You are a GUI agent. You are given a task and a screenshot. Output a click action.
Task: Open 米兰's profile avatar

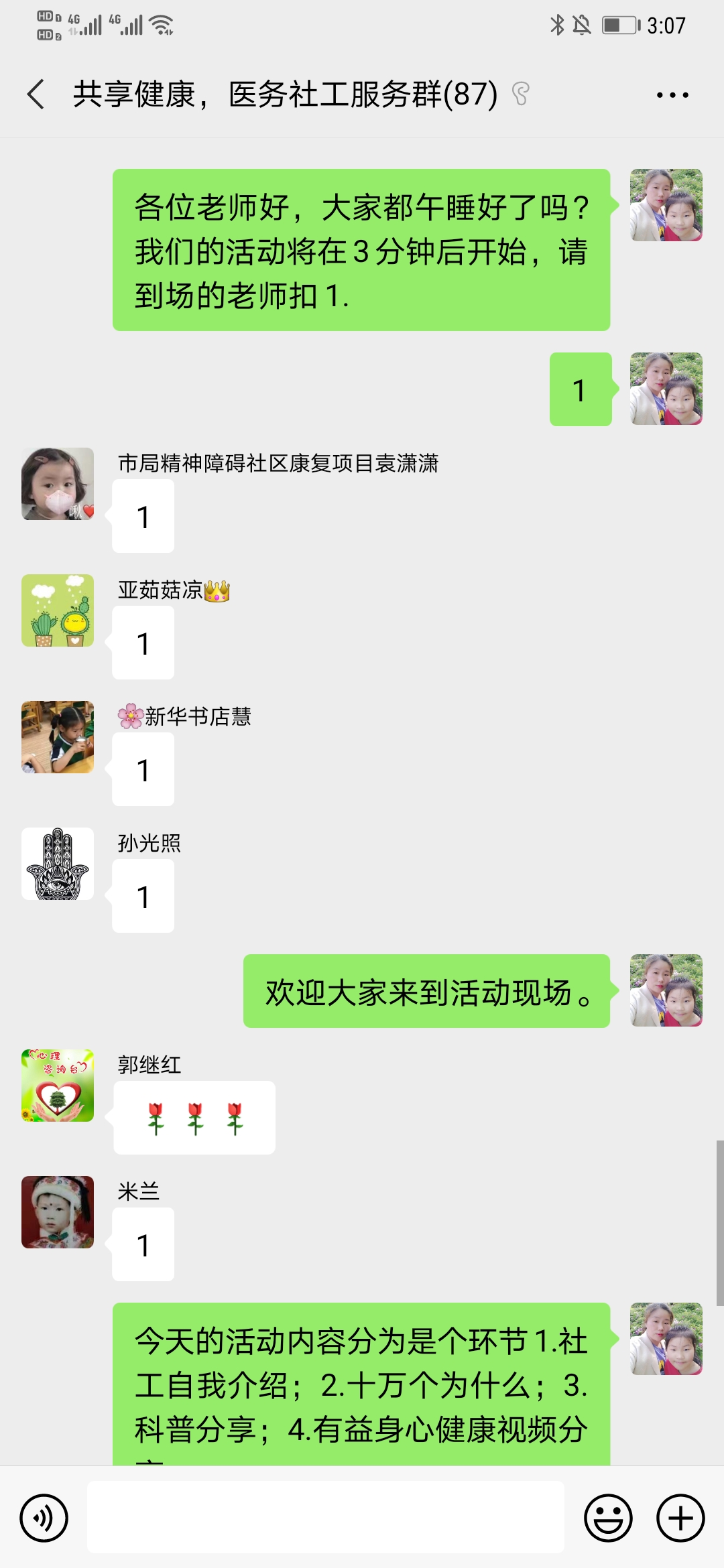[58, 1212]
